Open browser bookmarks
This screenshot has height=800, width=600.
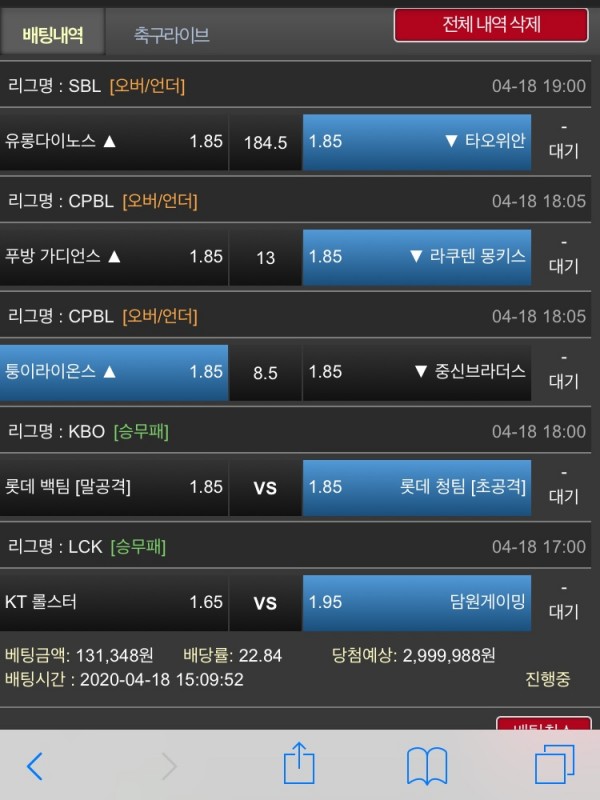[x=426, y=766]
